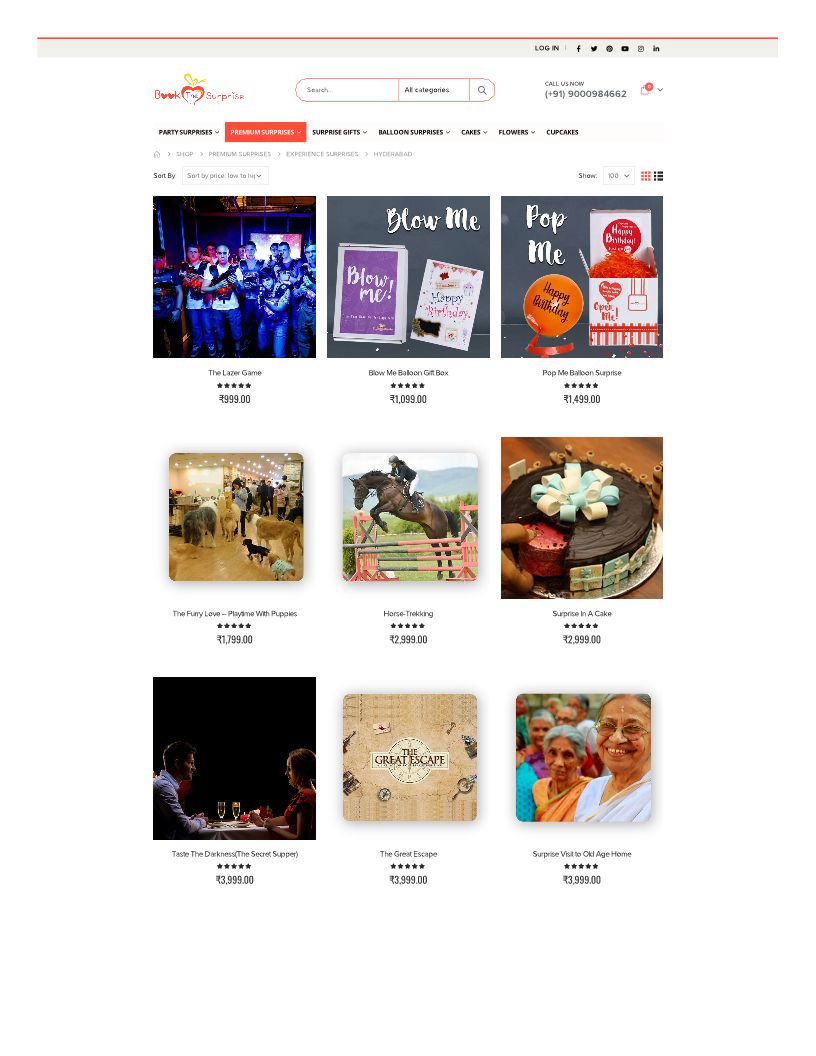Open the LOG IN link
This screenshot has height=1056, width=816.
coord(547,48)
